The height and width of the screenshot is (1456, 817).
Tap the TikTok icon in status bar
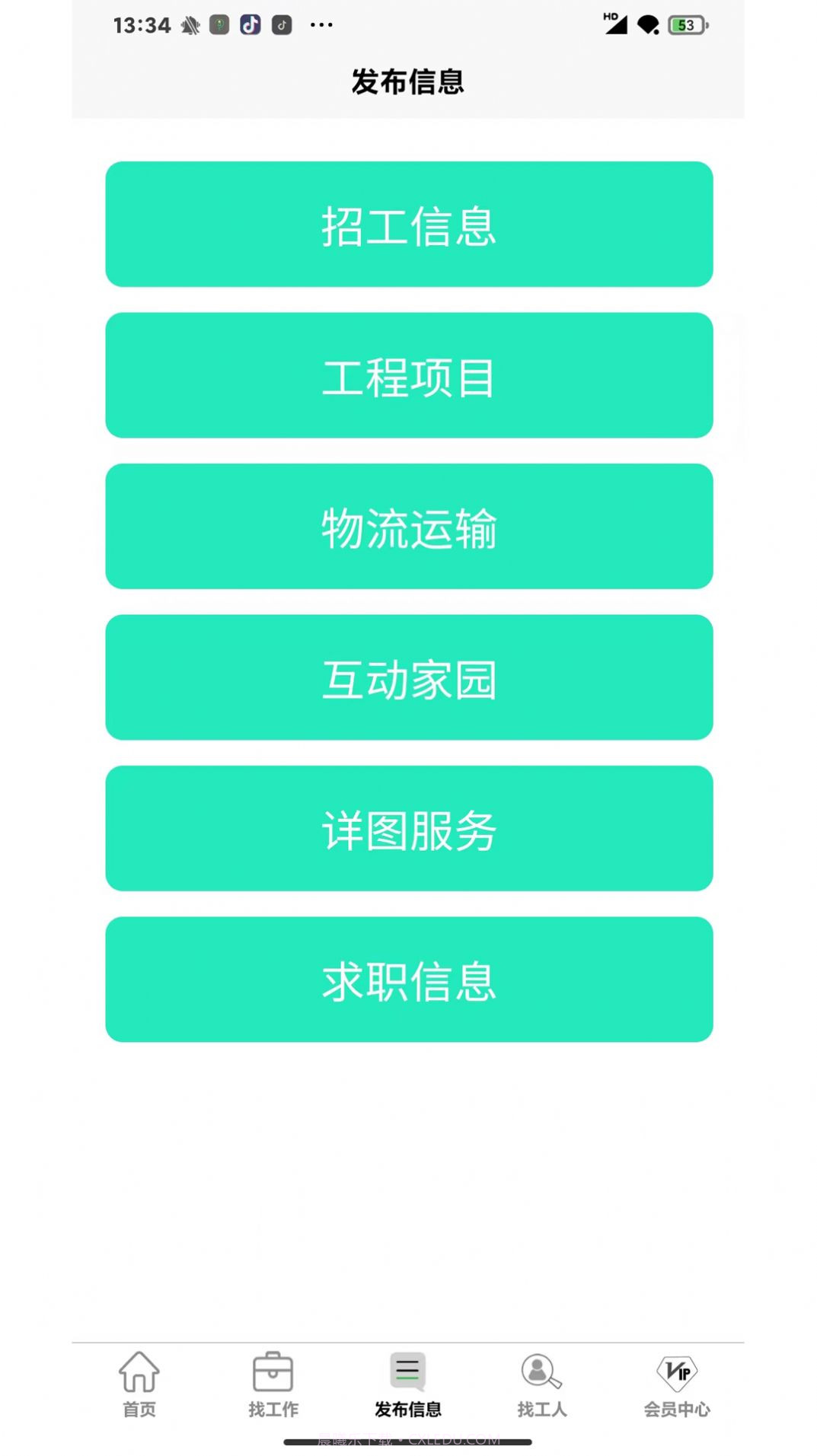(249, 24)
